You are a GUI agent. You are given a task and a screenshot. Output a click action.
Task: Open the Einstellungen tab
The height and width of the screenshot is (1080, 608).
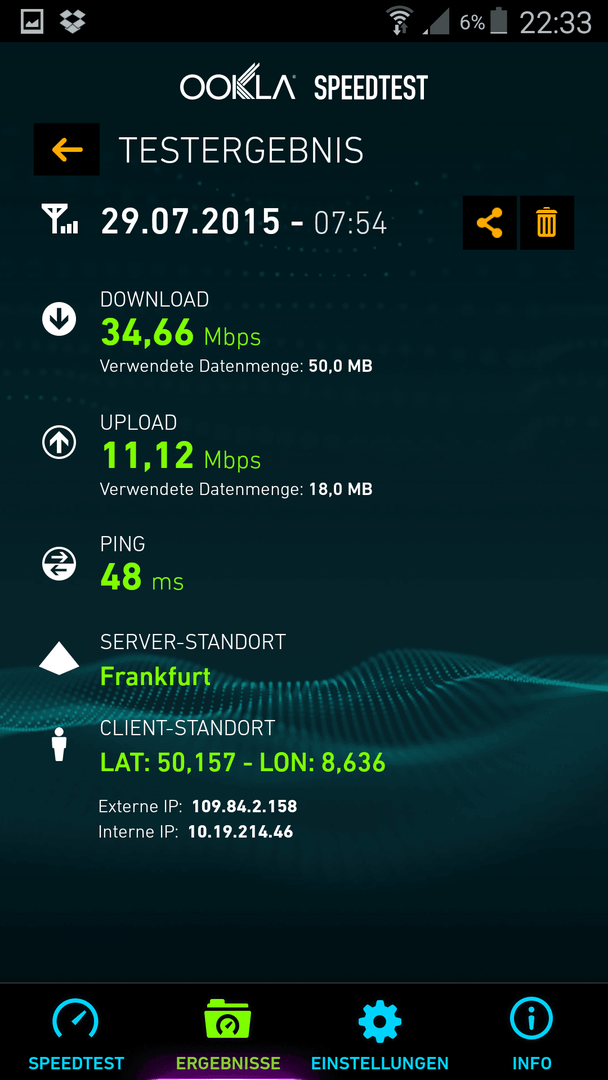point(379,1032)
